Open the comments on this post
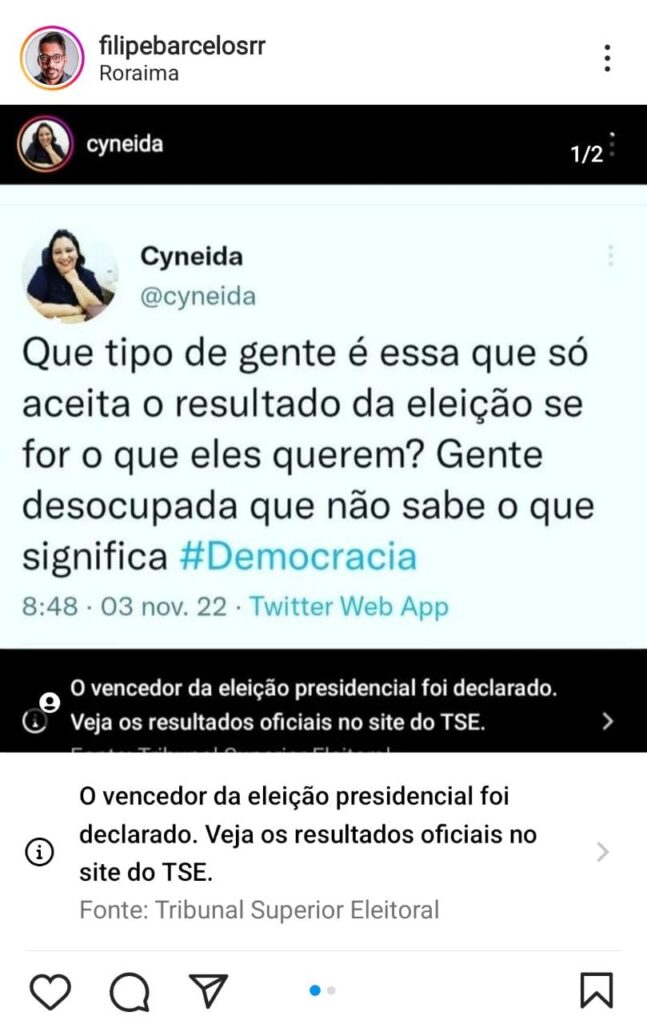 coord(130,991)
